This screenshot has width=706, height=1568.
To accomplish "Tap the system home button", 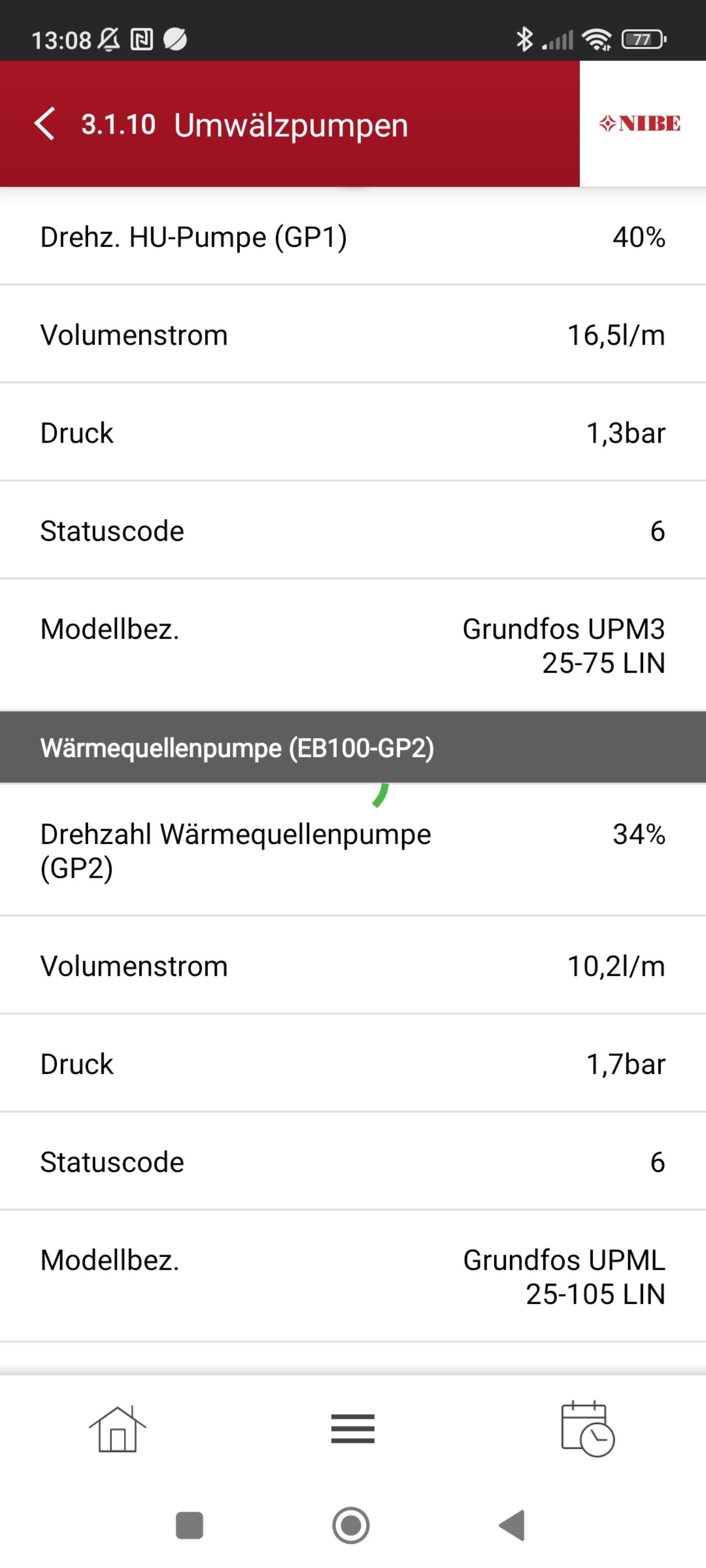I will [351, 1526].
